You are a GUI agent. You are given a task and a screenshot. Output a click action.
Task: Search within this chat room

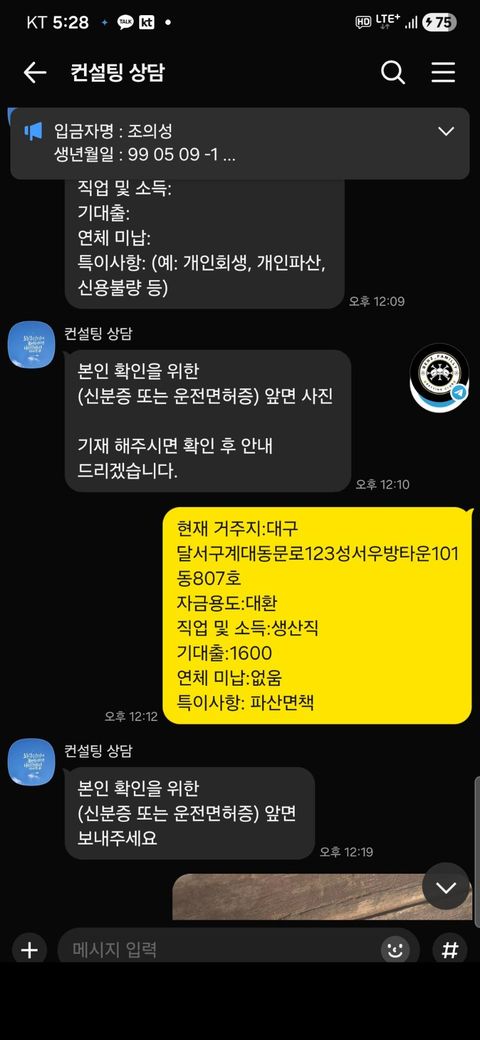coord(393,72)
